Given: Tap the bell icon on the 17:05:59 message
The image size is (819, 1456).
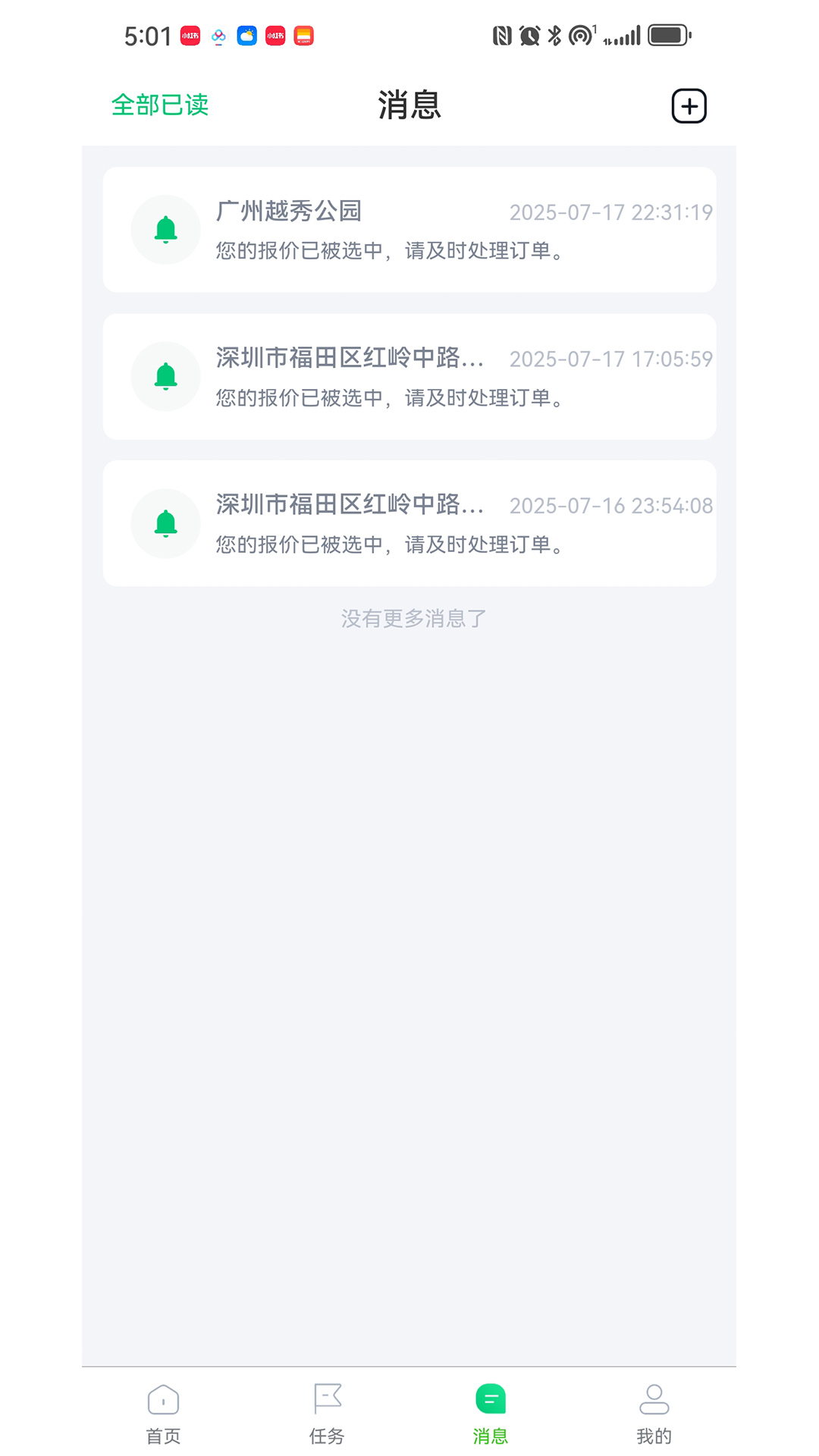Looking at the screenshot, I should pyautogui.click(x=165, y=376).
